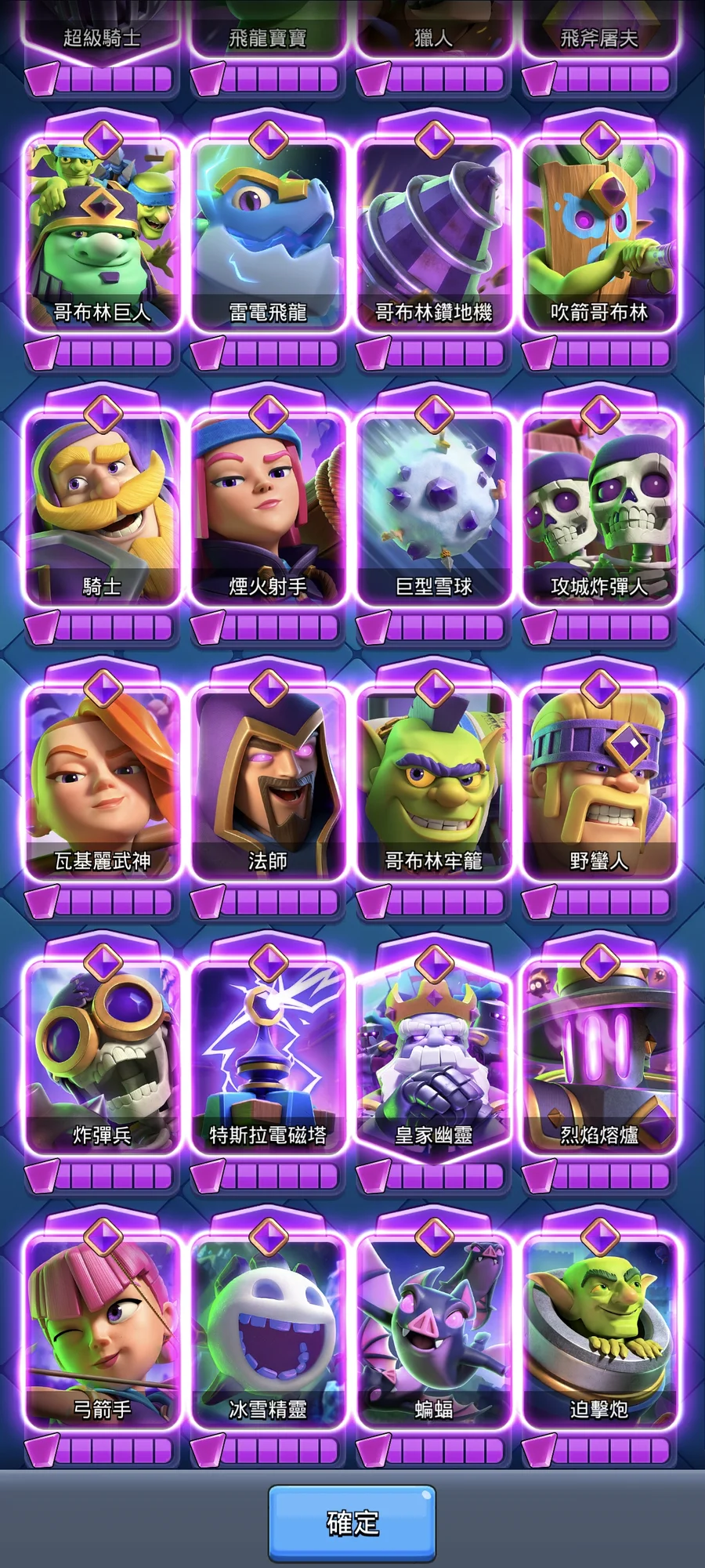The height and width of the screenshot is (1568, 705).
Task: Tap the 確定 confirm button
Action: pos(352,1523)
